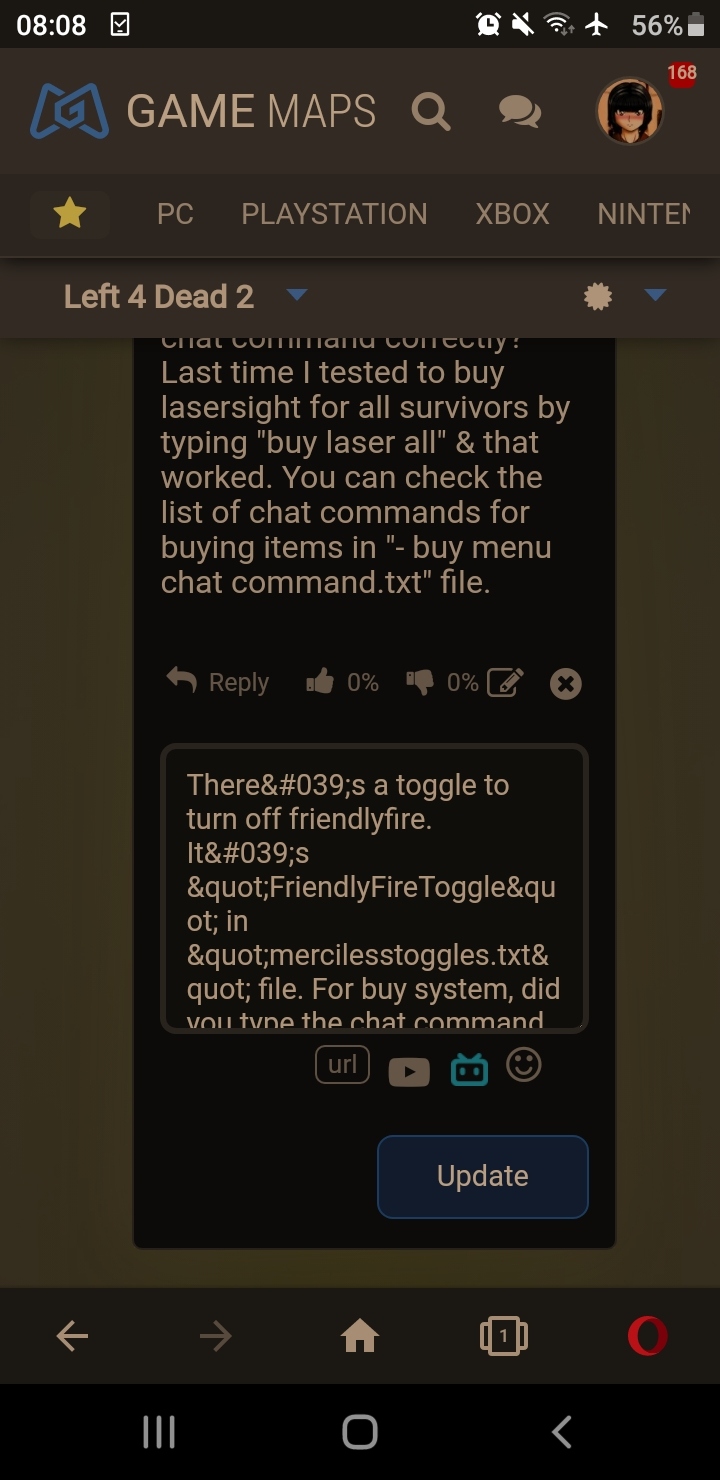720x1480 pixels.
Task: Switch to the PLAYSTATION tab
Action: pyautogui.click(x=334, y=214)
